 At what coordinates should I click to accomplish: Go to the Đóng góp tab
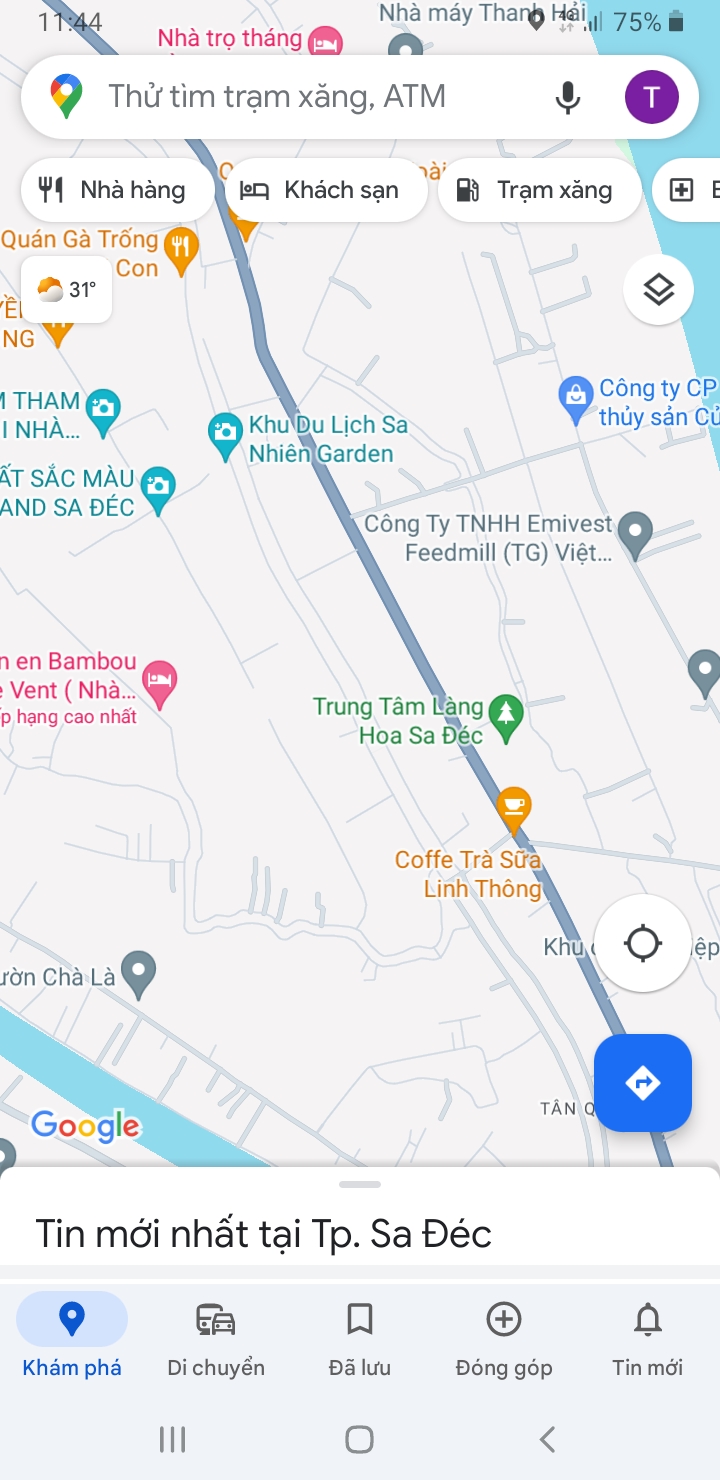504,1336
